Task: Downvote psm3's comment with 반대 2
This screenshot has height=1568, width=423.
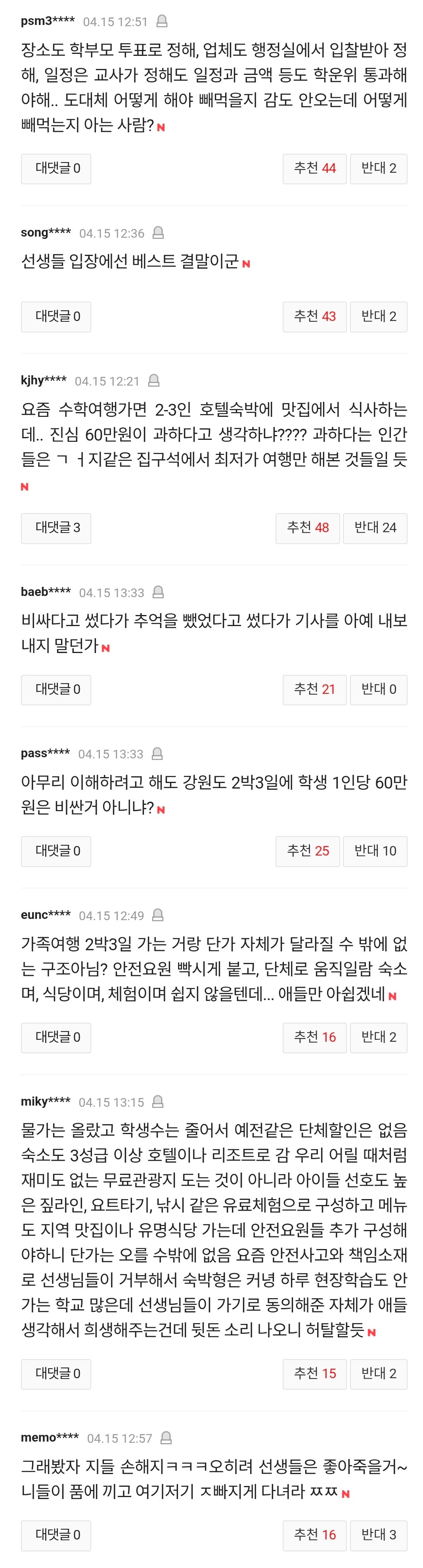Action: 378,169
